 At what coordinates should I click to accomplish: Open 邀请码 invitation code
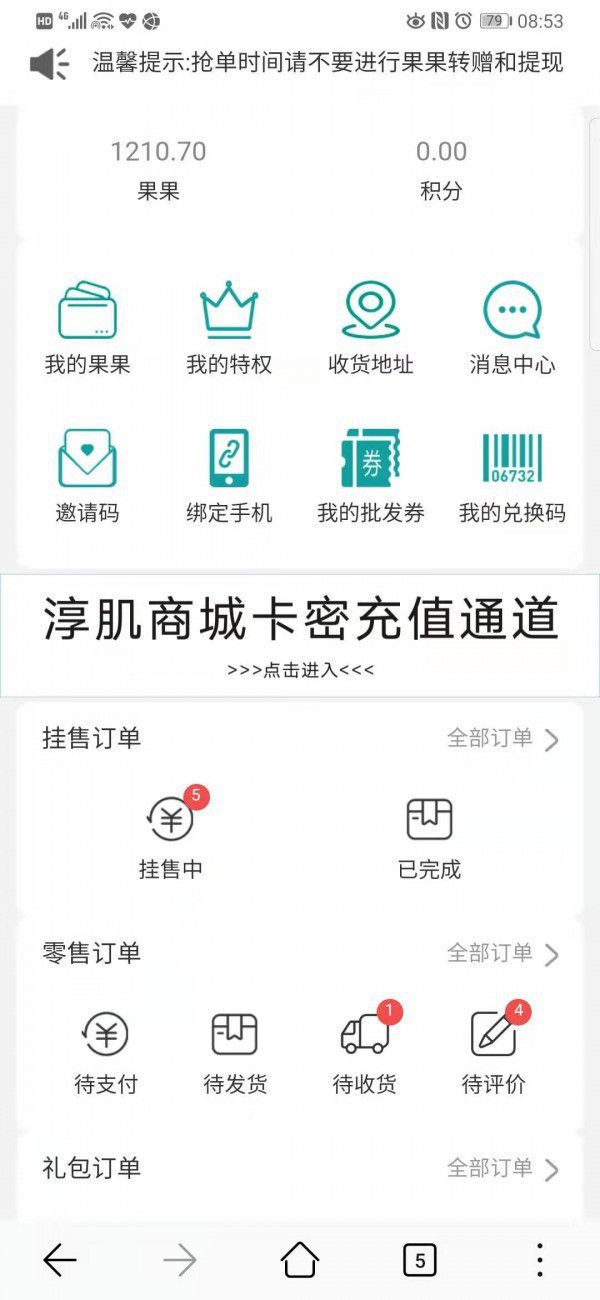[x=87, y=476]
